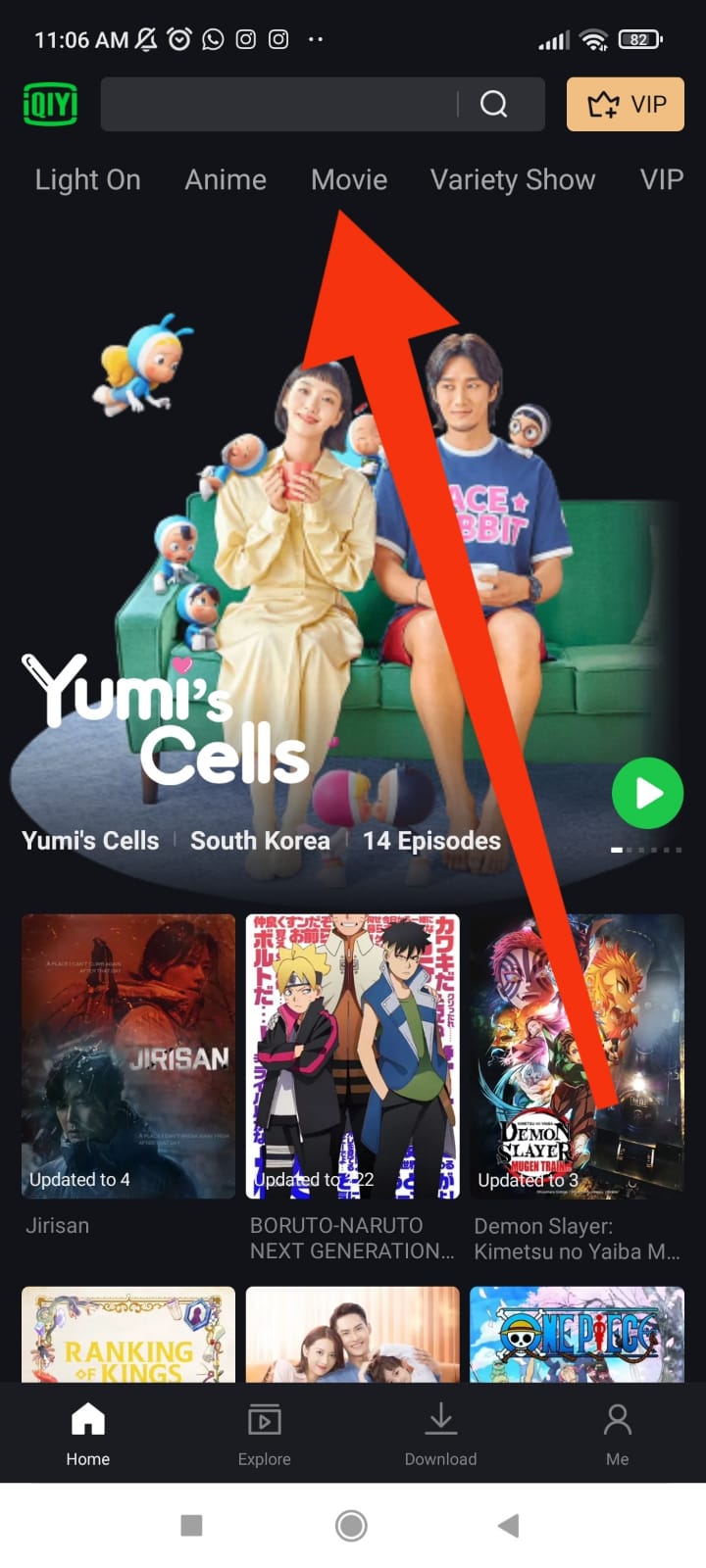Image resolution: width=706 pixels, height=1568 pixels.
Task: Tap the alarm clock status icon
Action: click(x=180, y=39)
